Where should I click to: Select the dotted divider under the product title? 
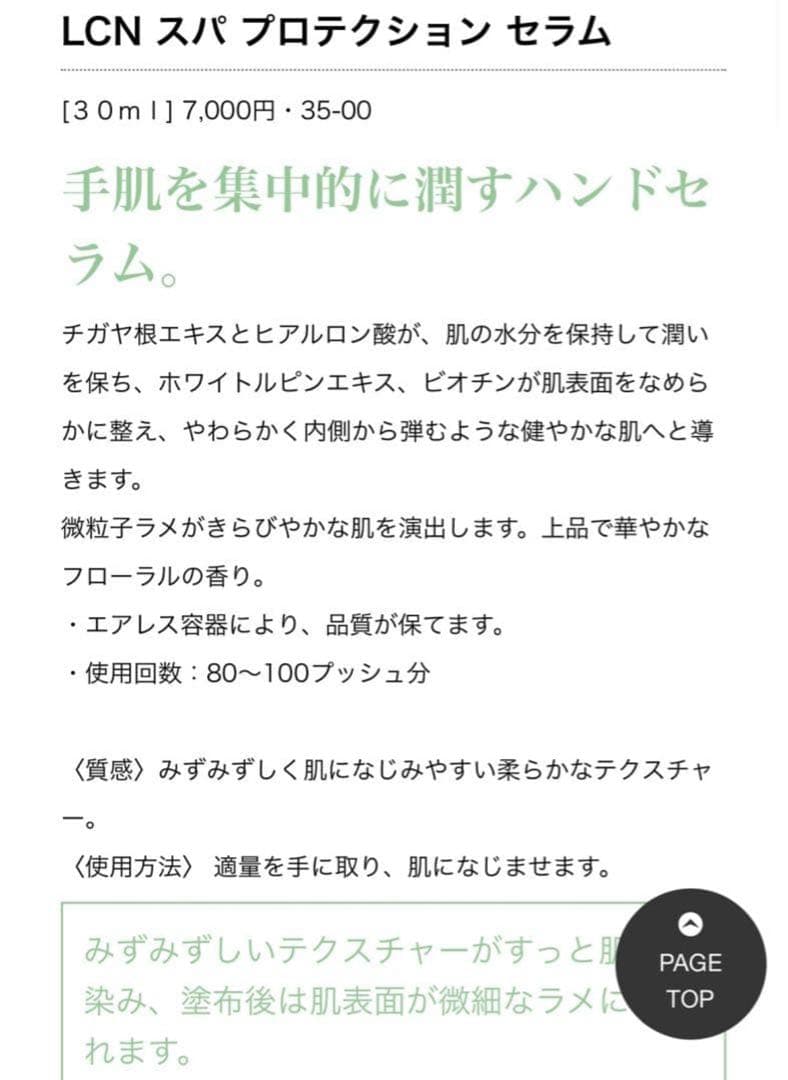coord(394,72)
